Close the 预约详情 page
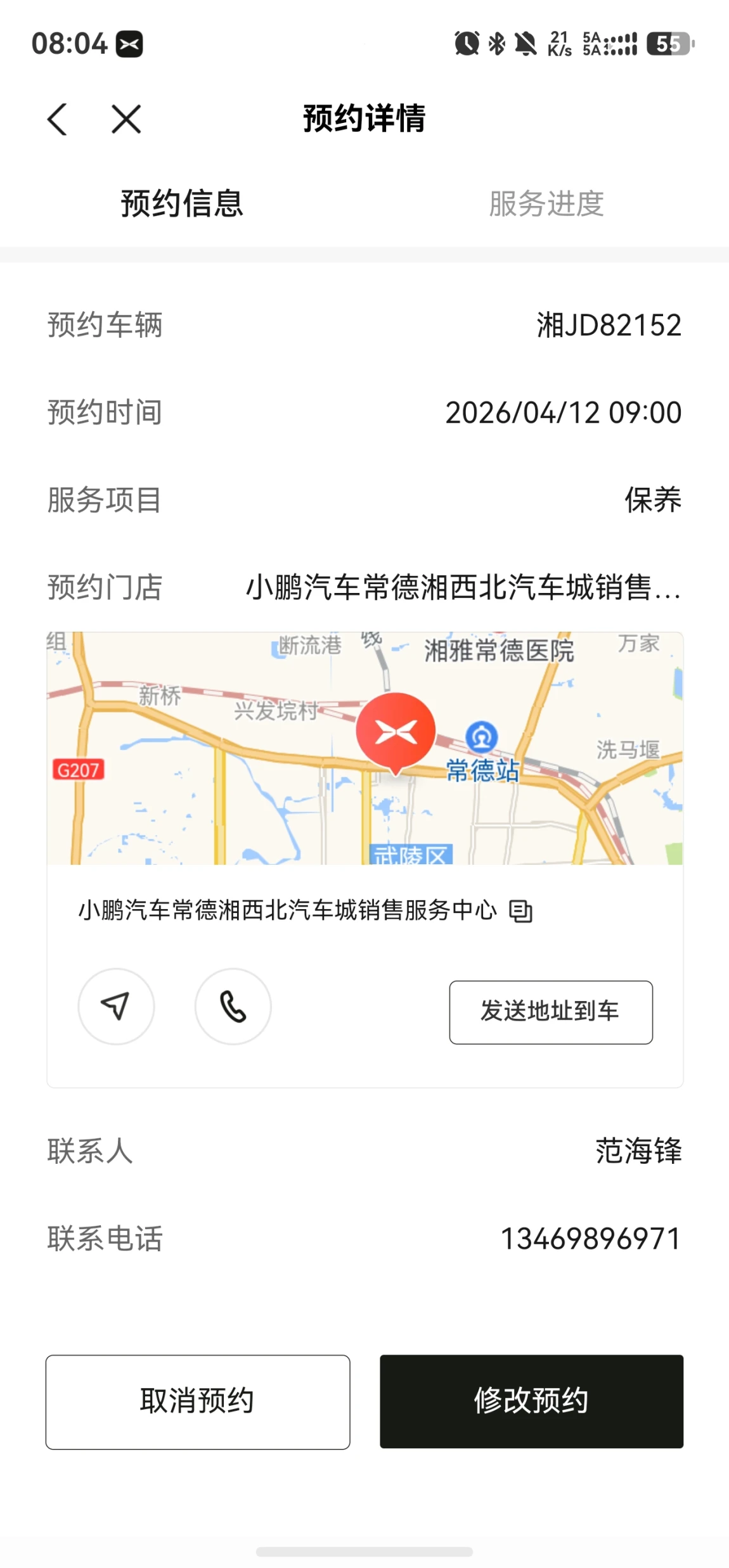 point(126,119)
